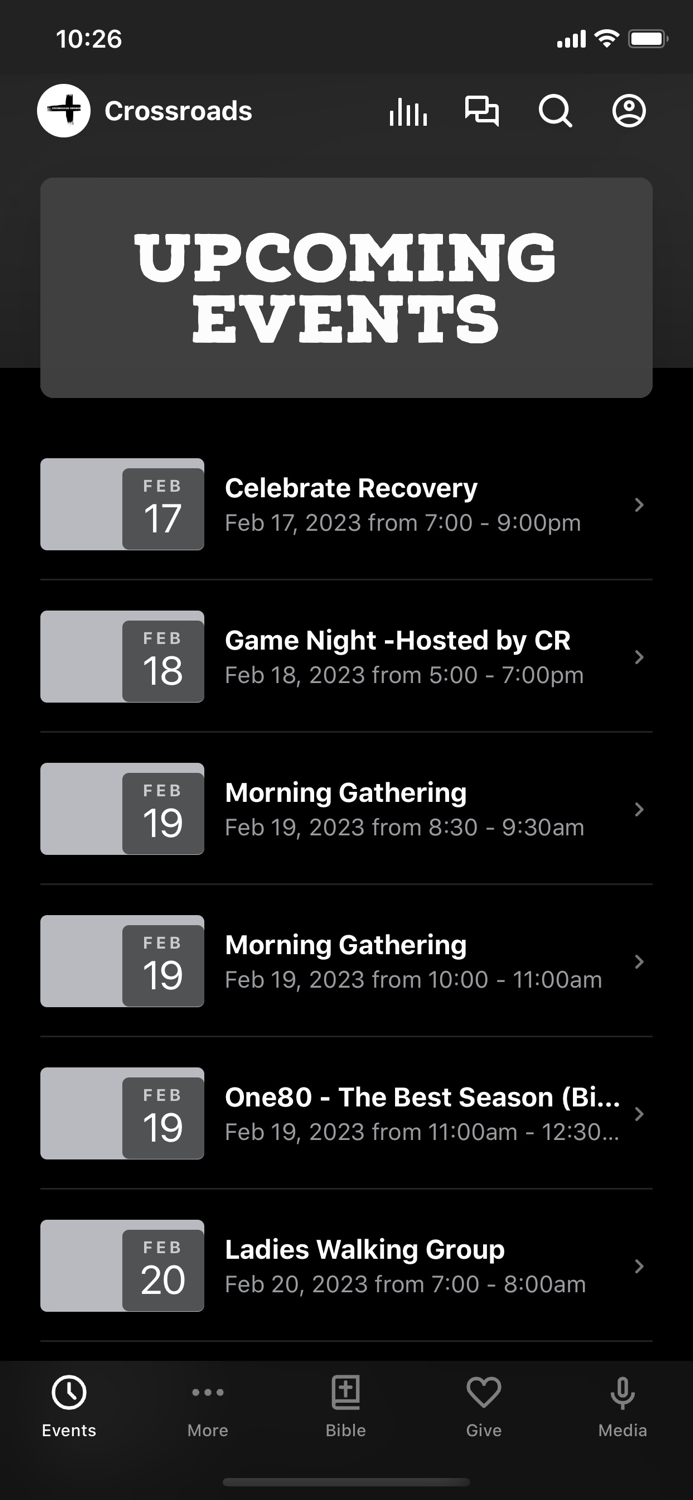View Game Night -Hosted by CR details

point(346,657)
